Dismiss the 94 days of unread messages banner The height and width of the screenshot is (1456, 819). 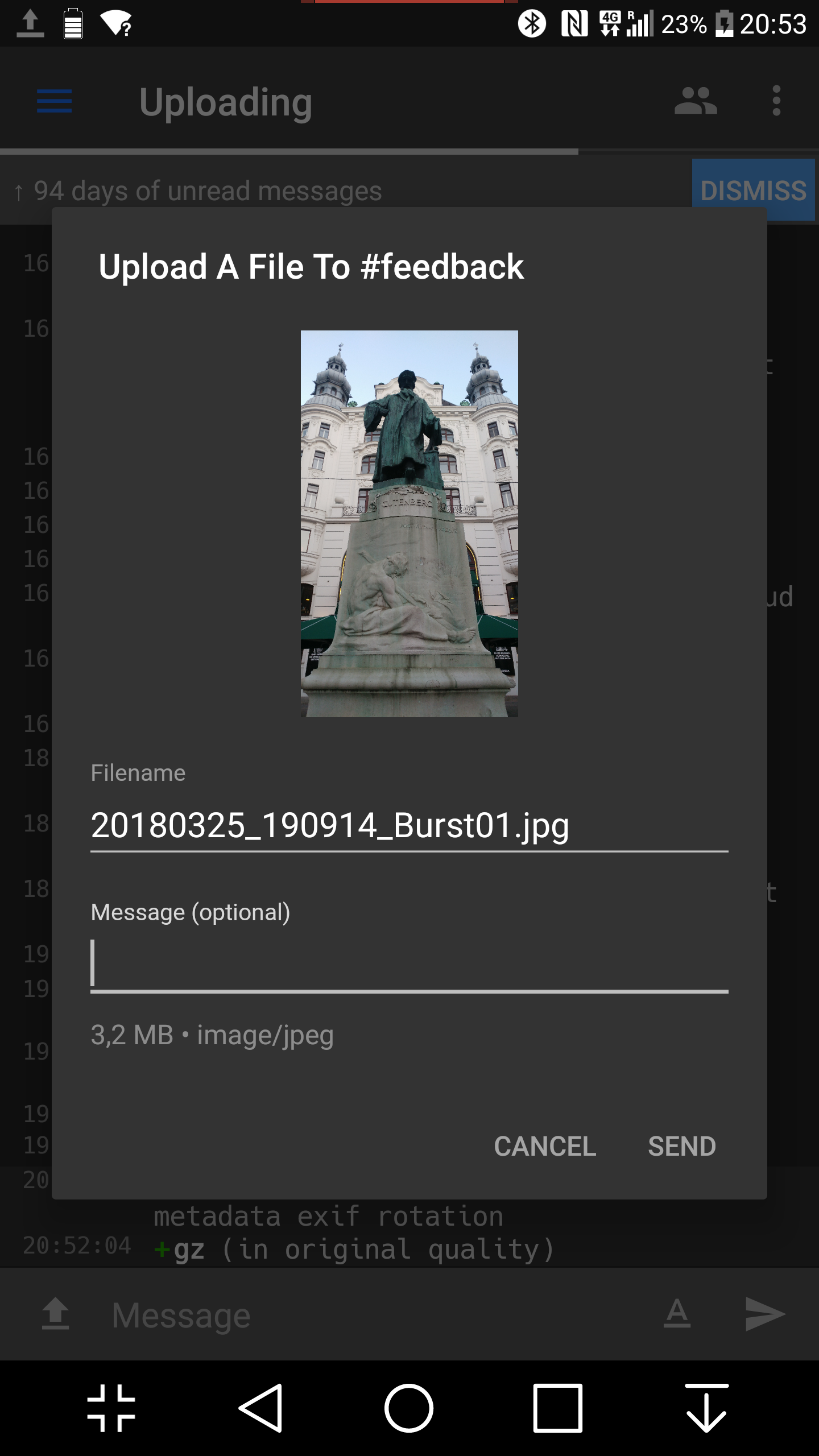click(x=753, y=191)
